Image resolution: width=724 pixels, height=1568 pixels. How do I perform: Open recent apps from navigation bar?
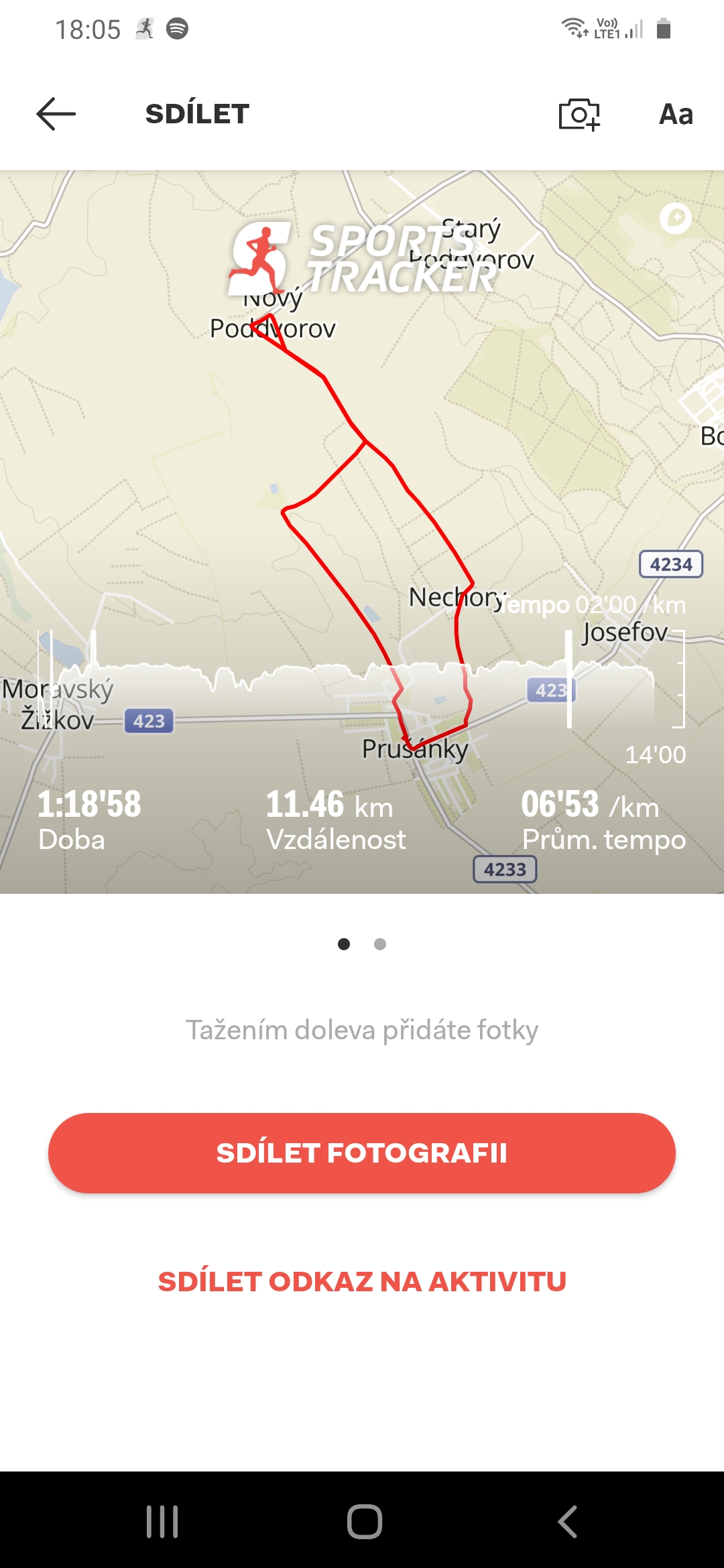coord(162,1521)
